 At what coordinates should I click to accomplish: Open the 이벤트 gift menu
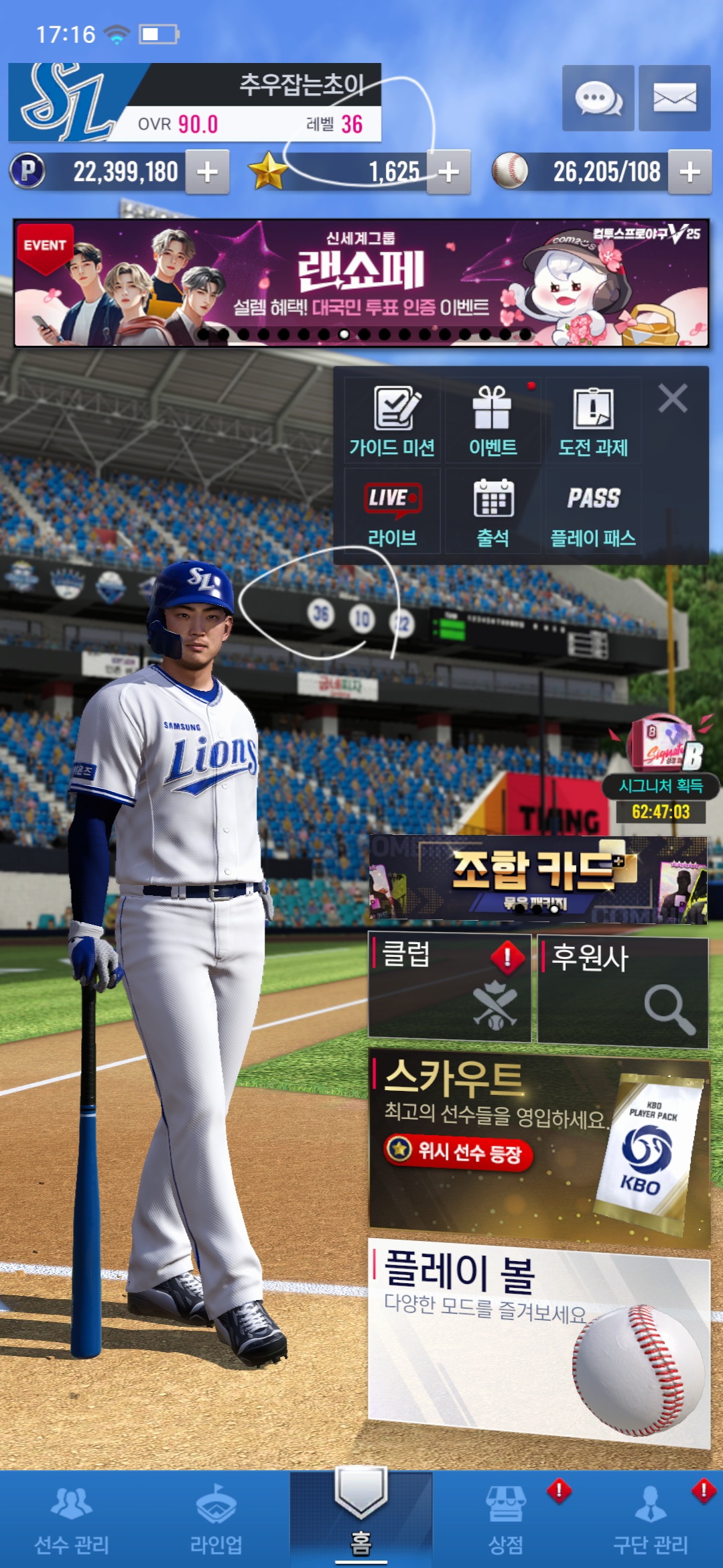[x=492, y=421]
